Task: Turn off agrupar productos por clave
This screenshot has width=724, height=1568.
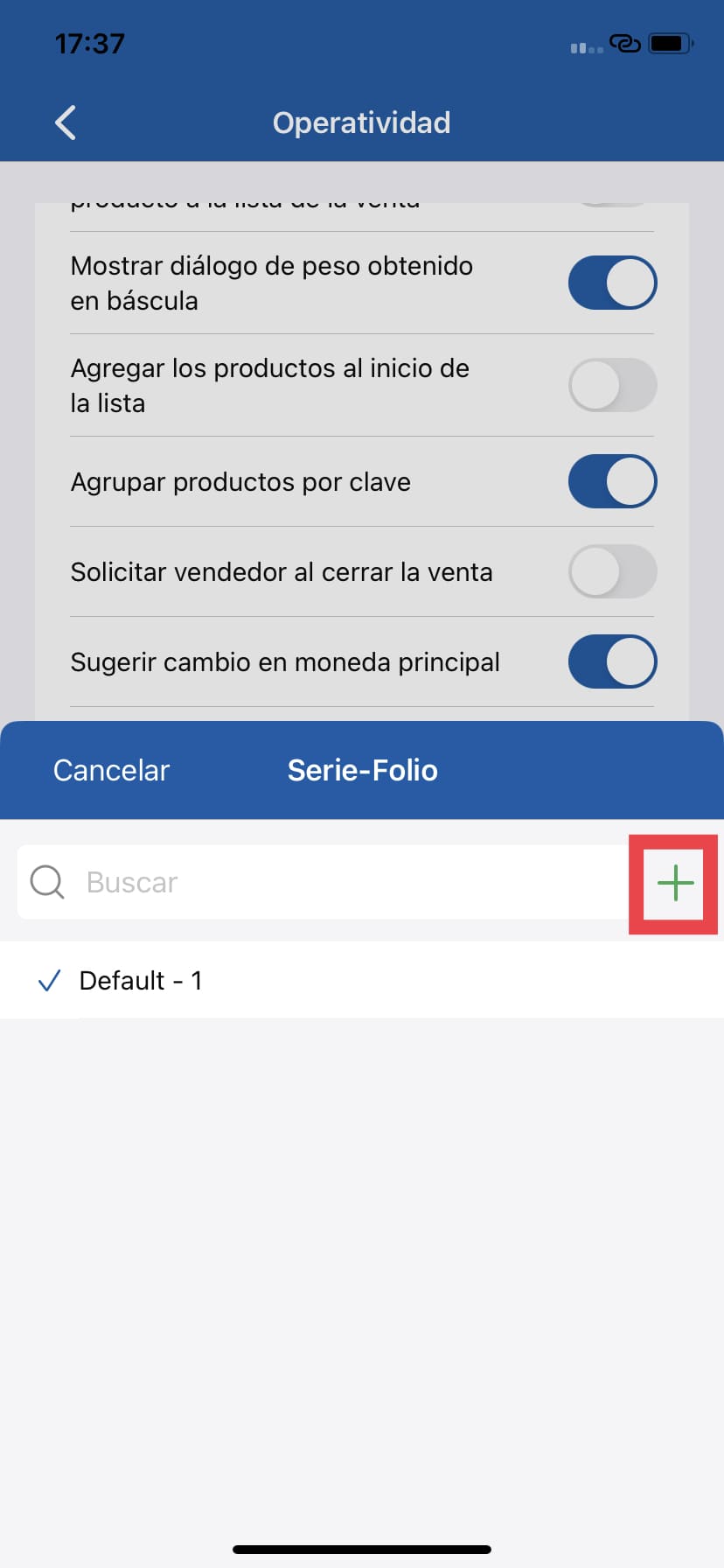Action: 612,481
